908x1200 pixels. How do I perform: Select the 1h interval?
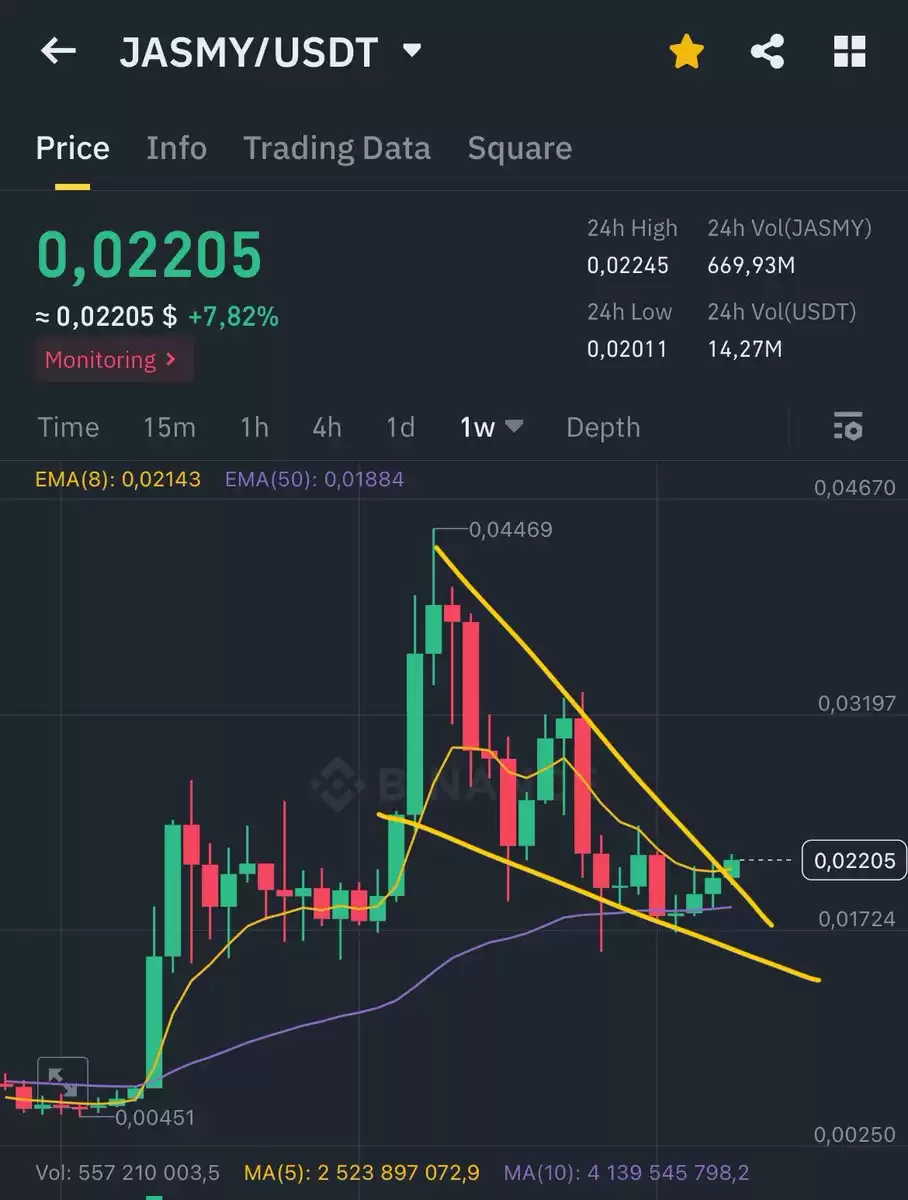(x=254, y=428)
